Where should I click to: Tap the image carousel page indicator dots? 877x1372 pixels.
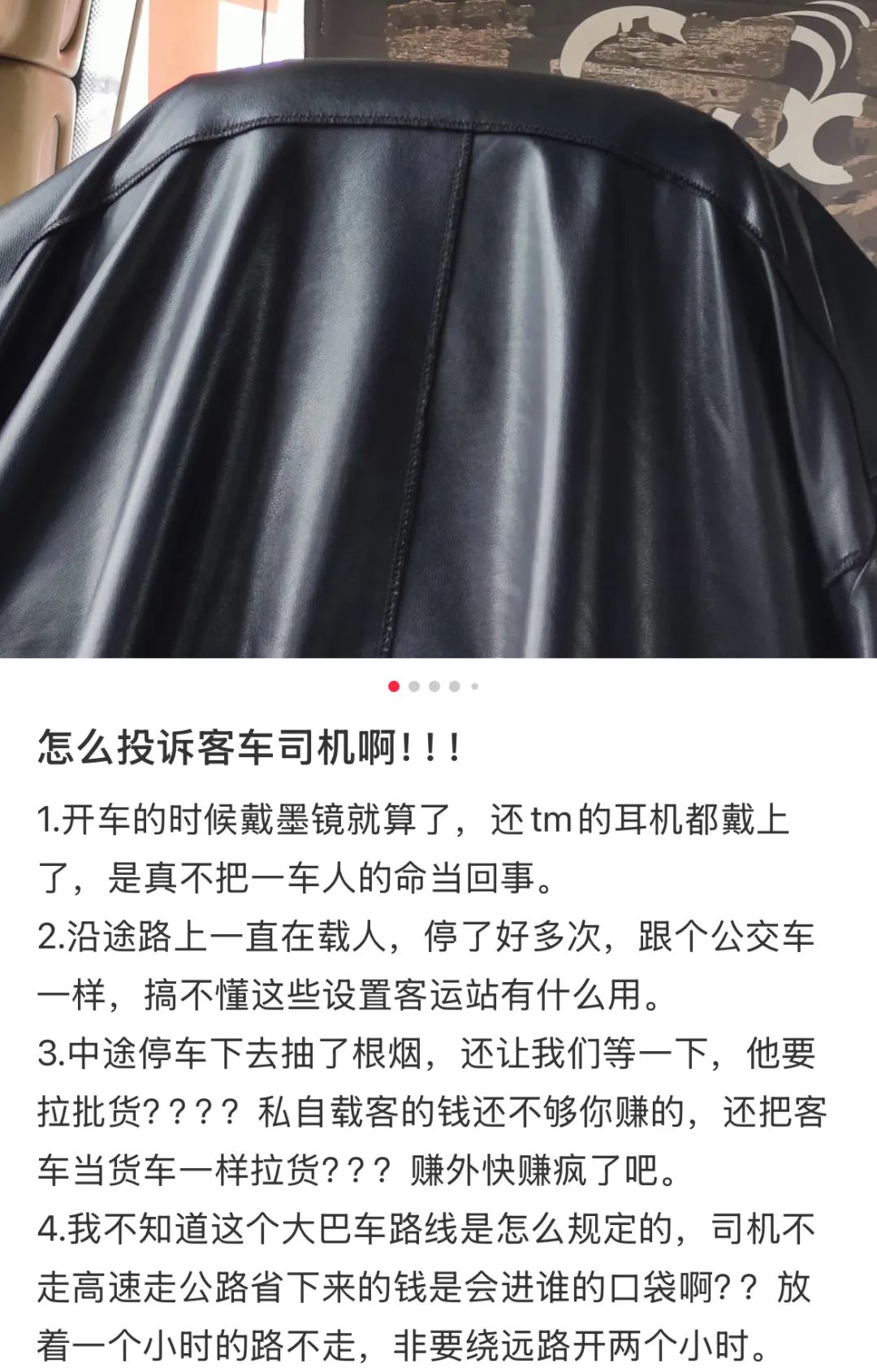point(434,686)
